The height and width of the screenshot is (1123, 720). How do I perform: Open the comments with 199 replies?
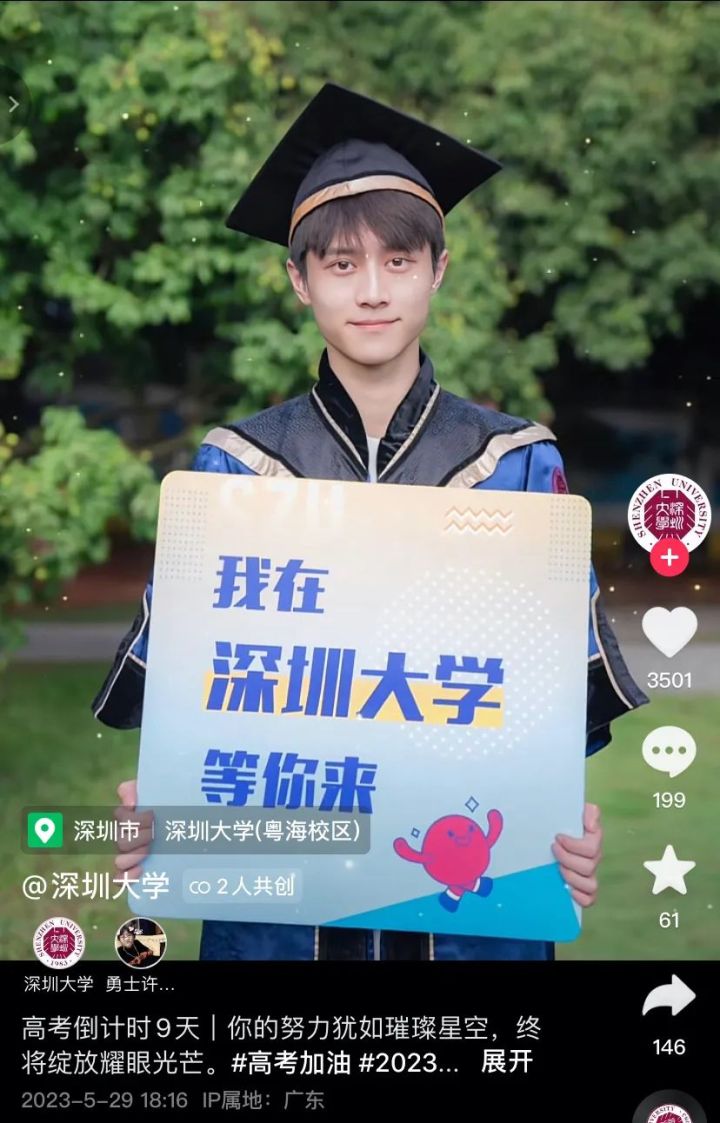(668, 753)
